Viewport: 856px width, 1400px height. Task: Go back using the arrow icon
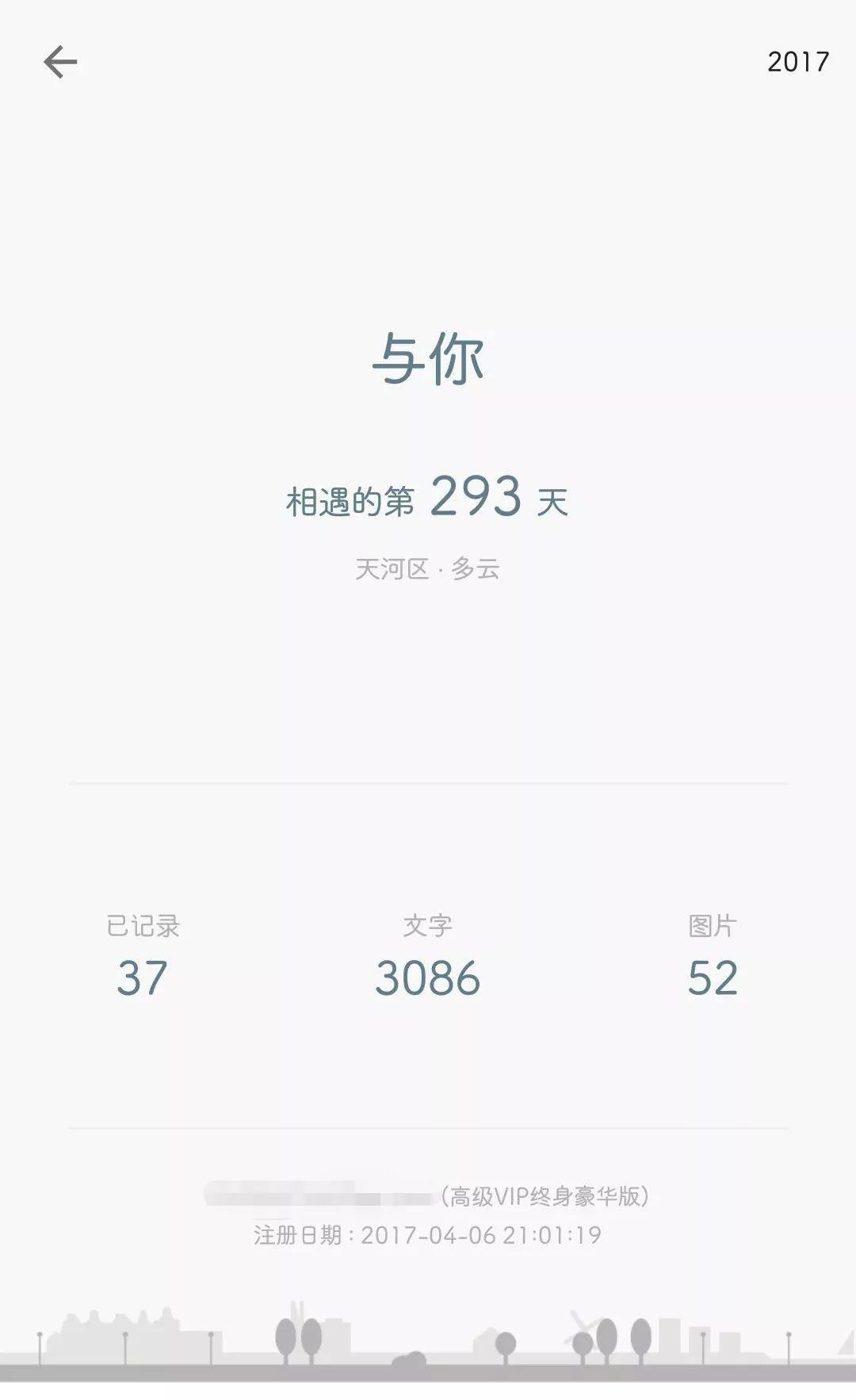pos(60,62)
